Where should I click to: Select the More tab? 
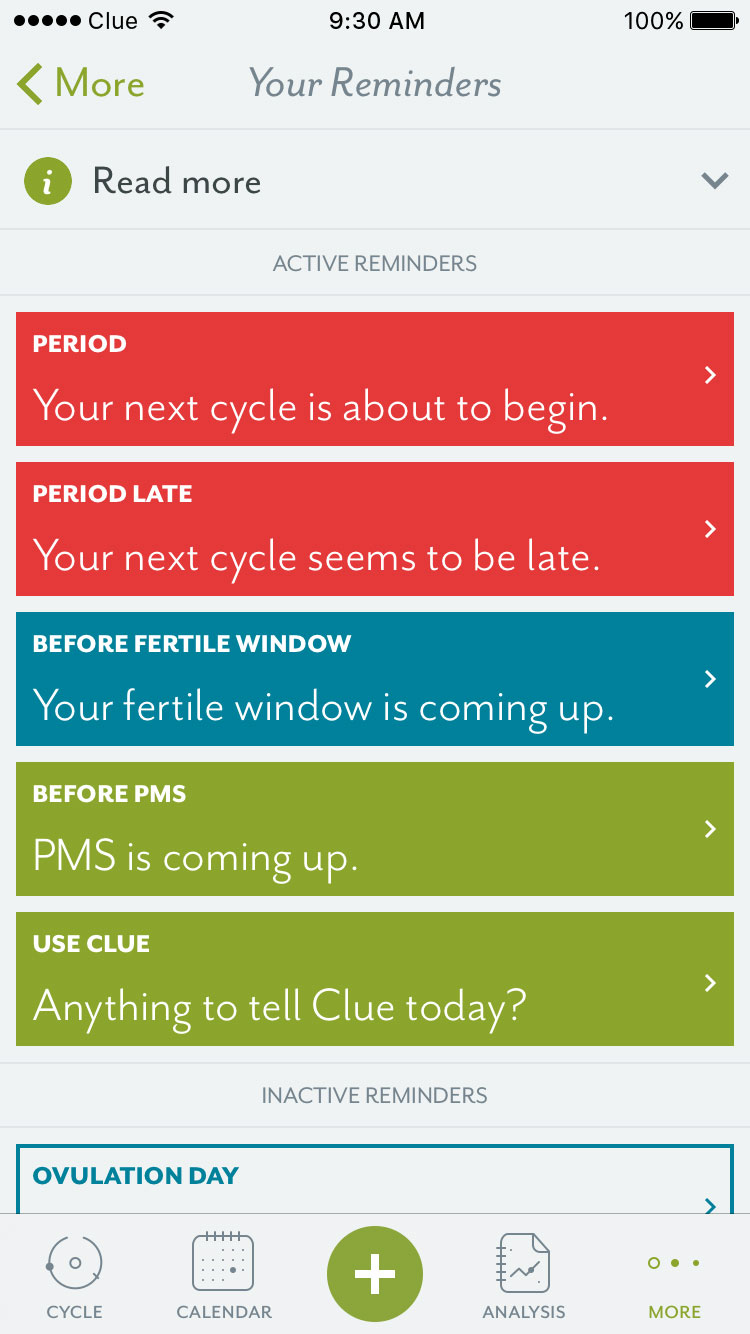675,1275
